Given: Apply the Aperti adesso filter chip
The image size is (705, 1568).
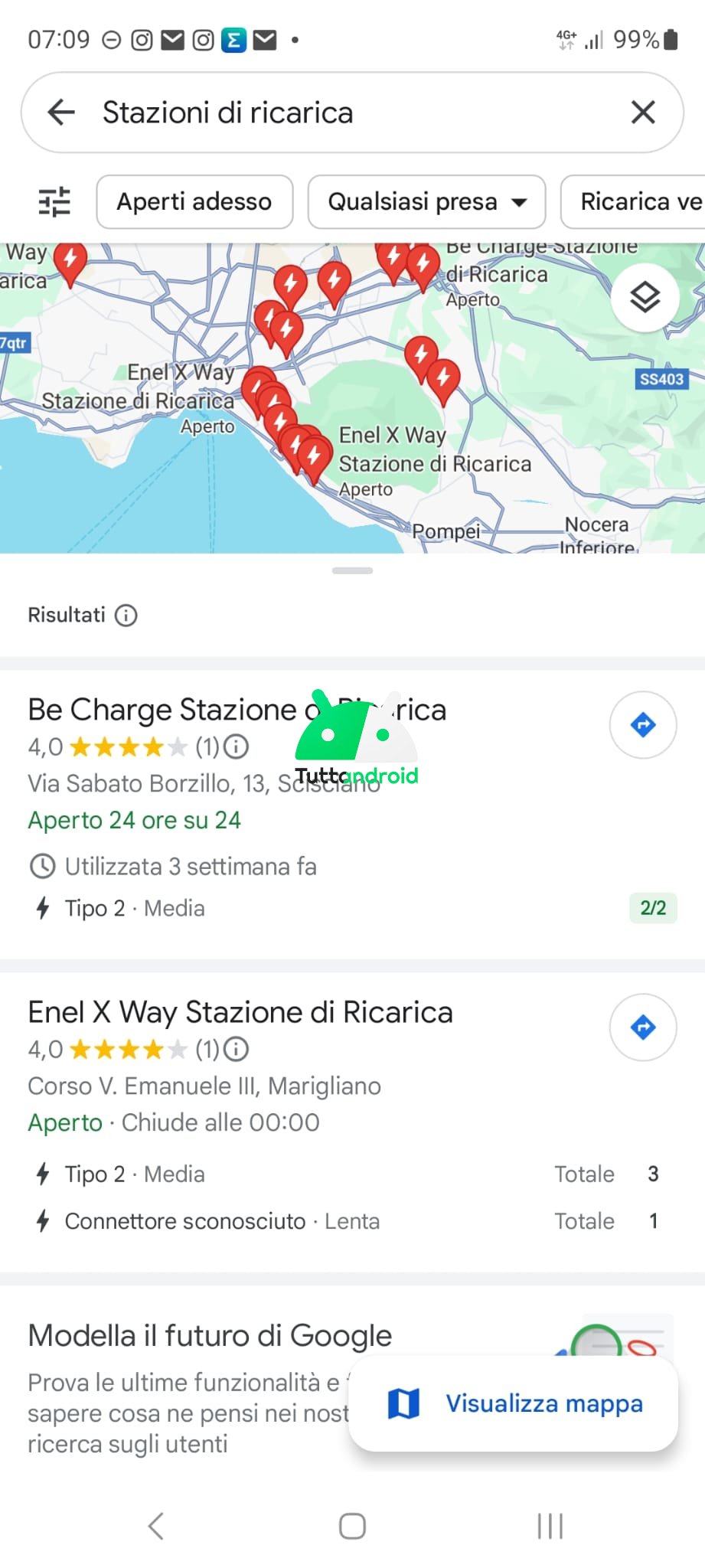Looking at the screenshot, I should [194, 202].
